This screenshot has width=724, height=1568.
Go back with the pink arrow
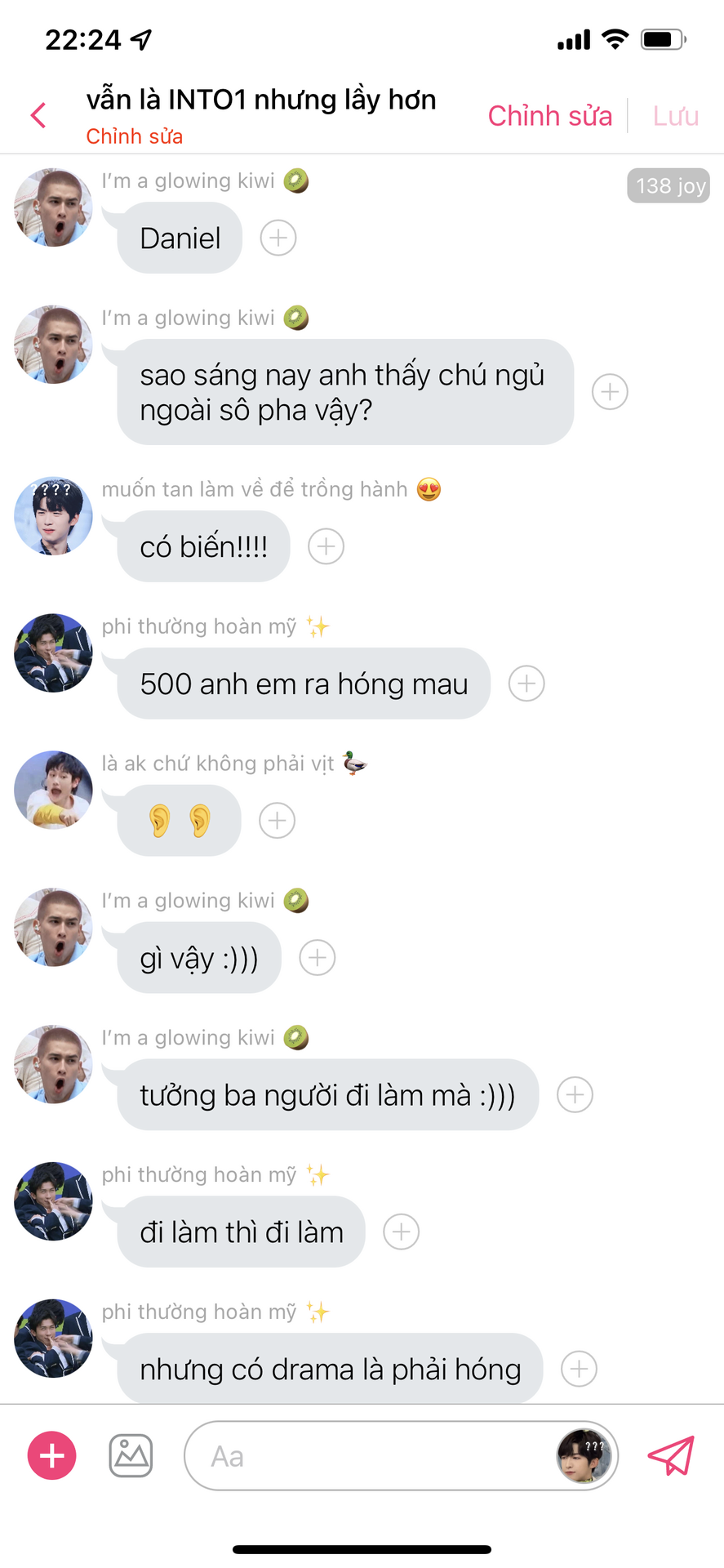tap(38, 115)
